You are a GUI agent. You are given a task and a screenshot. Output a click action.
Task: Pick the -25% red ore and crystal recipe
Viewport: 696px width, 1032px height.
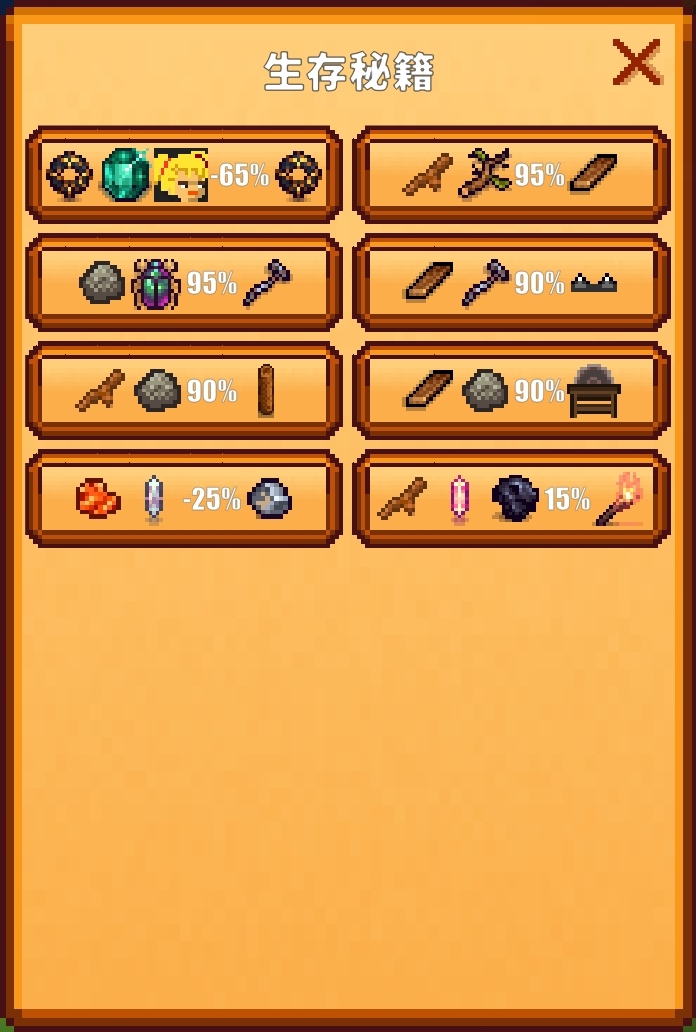pyautogui.click(x=183, y=499)
